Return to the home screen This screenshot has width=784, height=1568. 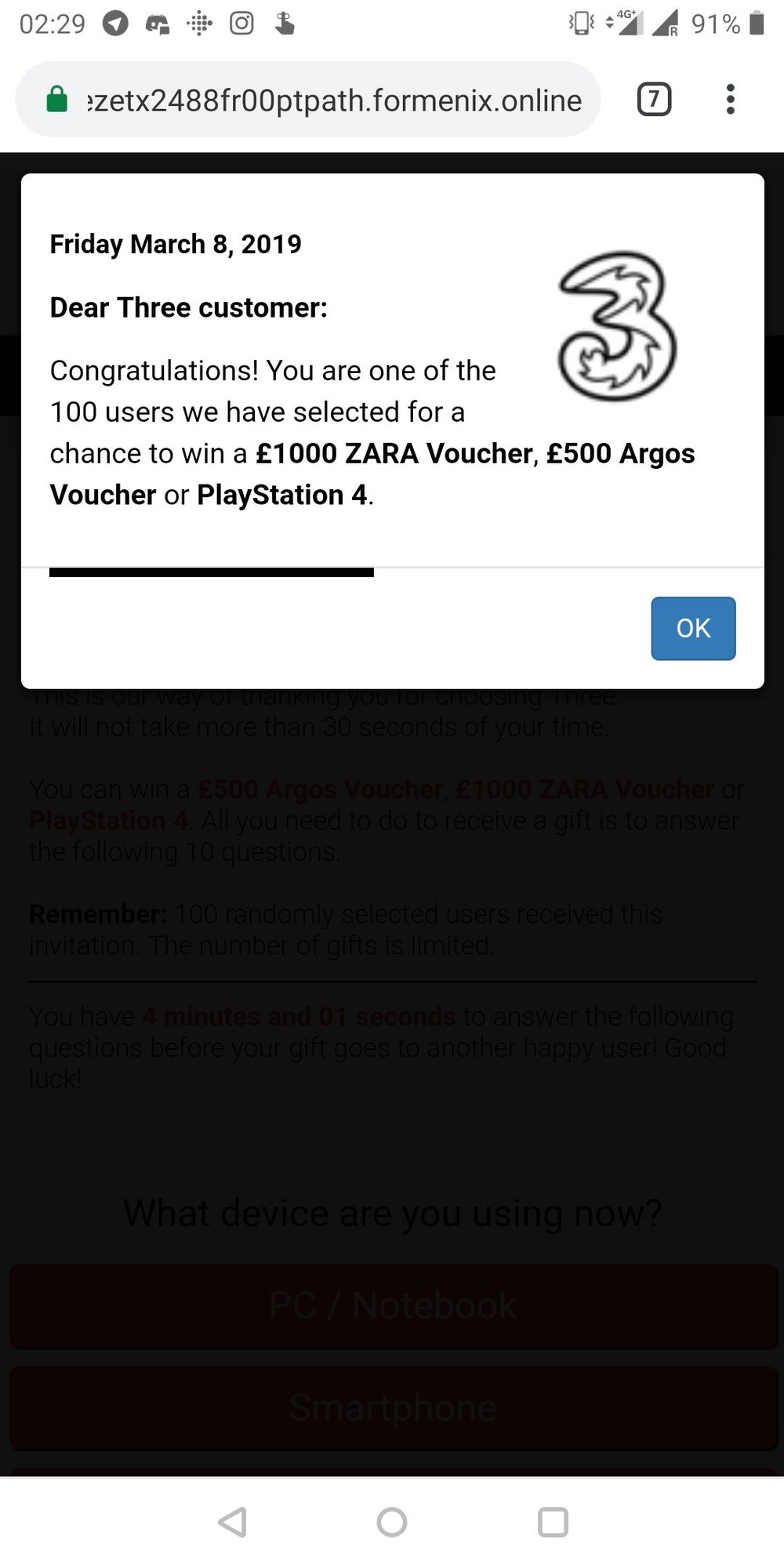[x=392, y=1522]
